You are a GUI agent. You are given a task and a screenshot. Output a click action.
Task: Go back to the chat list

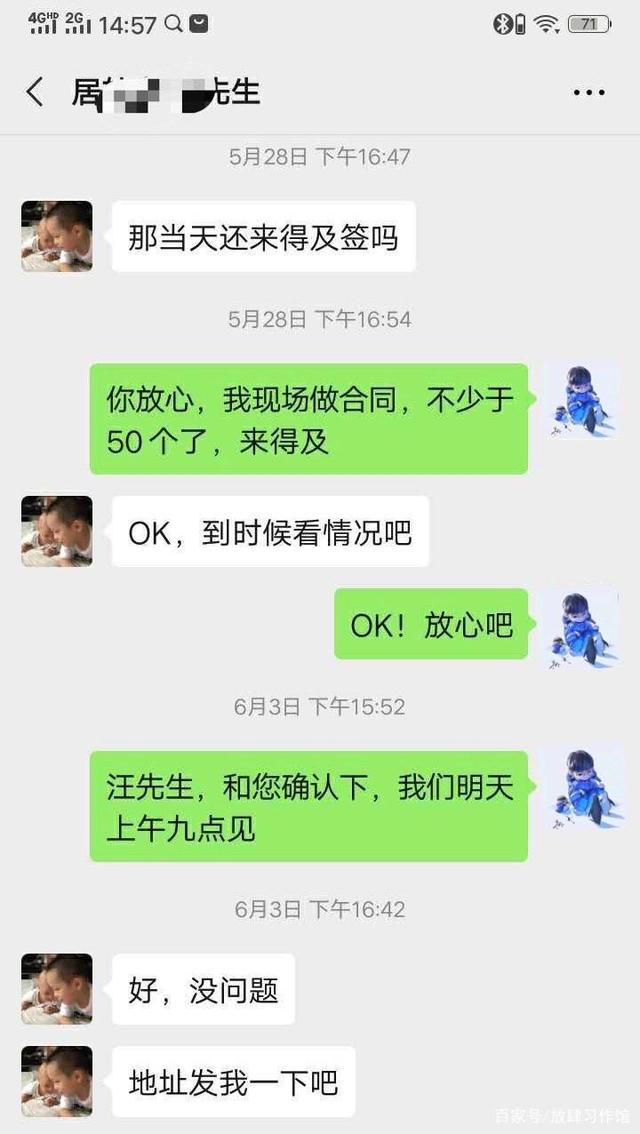[x=35, y=92]
